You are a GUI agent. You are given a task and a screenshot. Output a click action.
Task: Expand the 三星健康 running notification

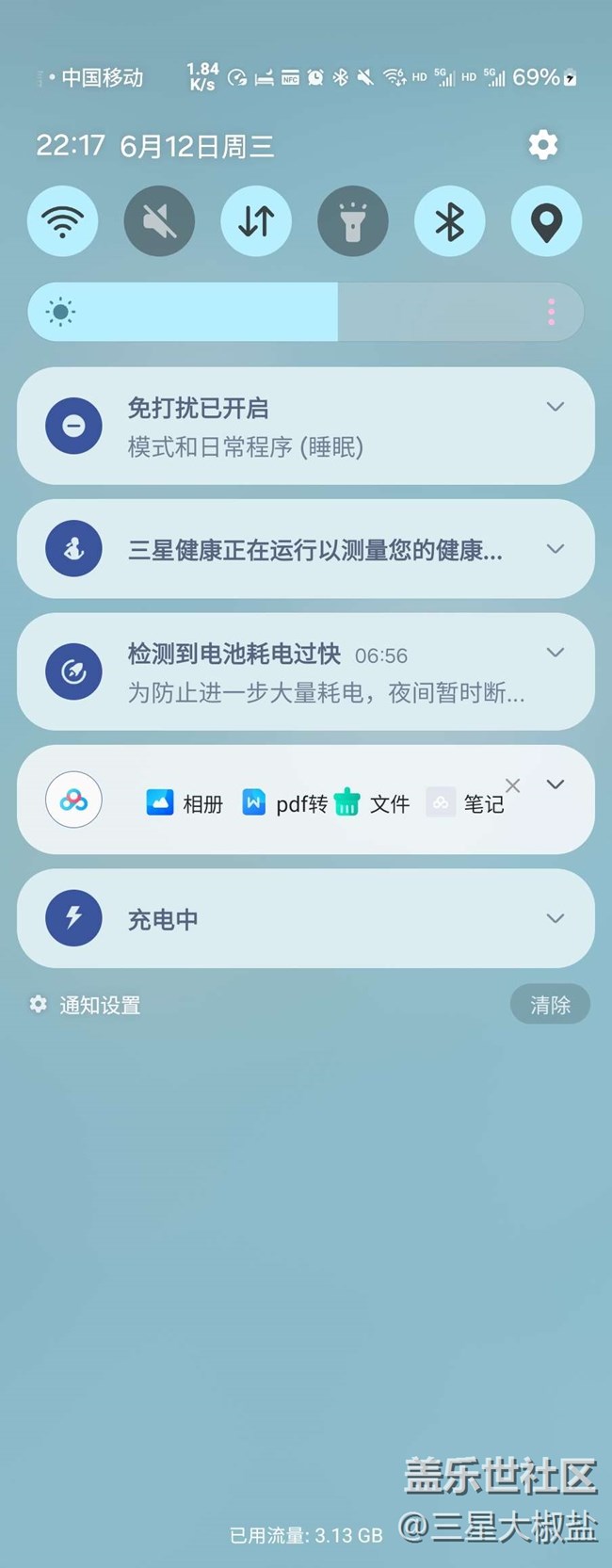coord(556,549)
